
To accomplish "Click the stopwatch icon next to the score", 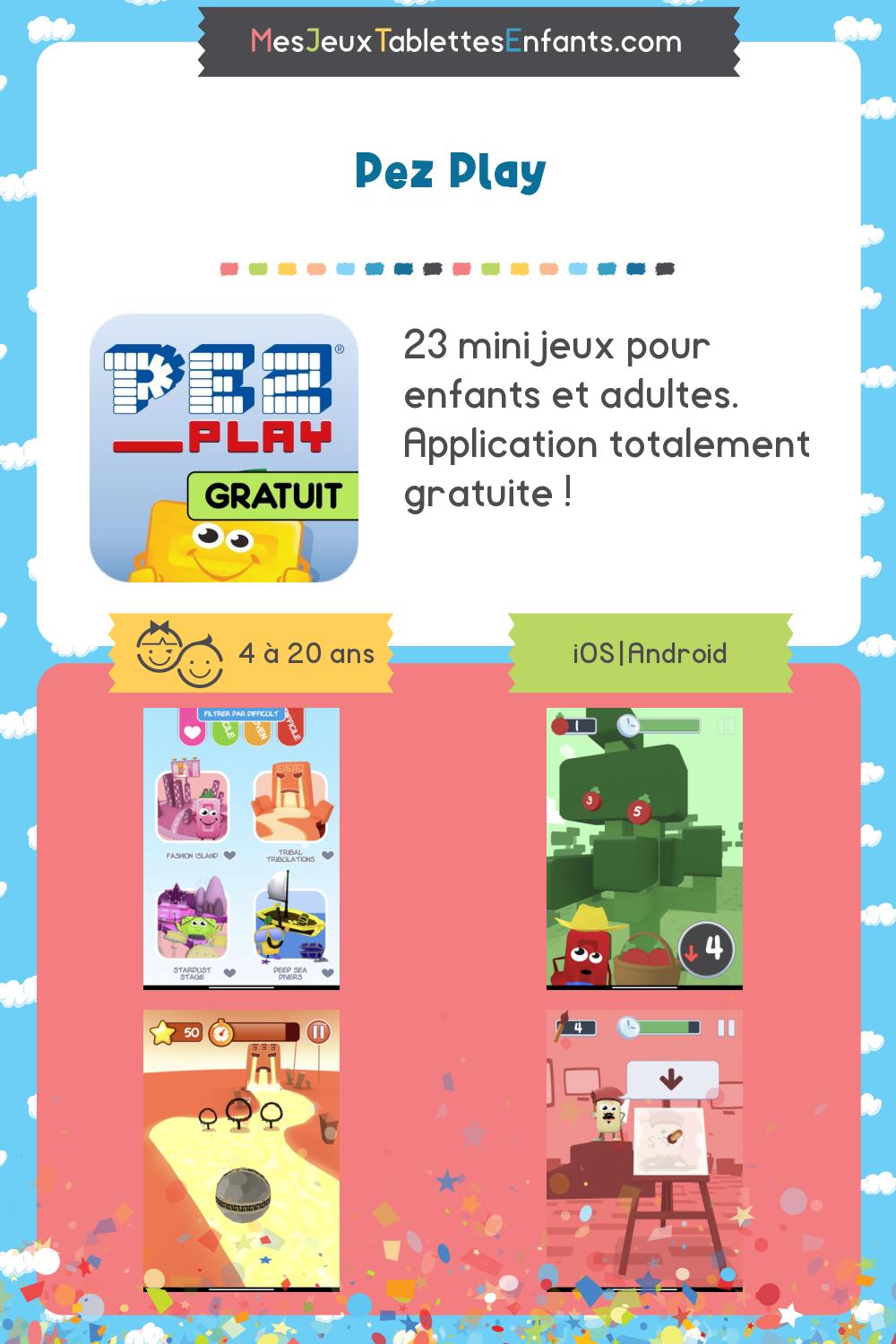I will 220,1032.
